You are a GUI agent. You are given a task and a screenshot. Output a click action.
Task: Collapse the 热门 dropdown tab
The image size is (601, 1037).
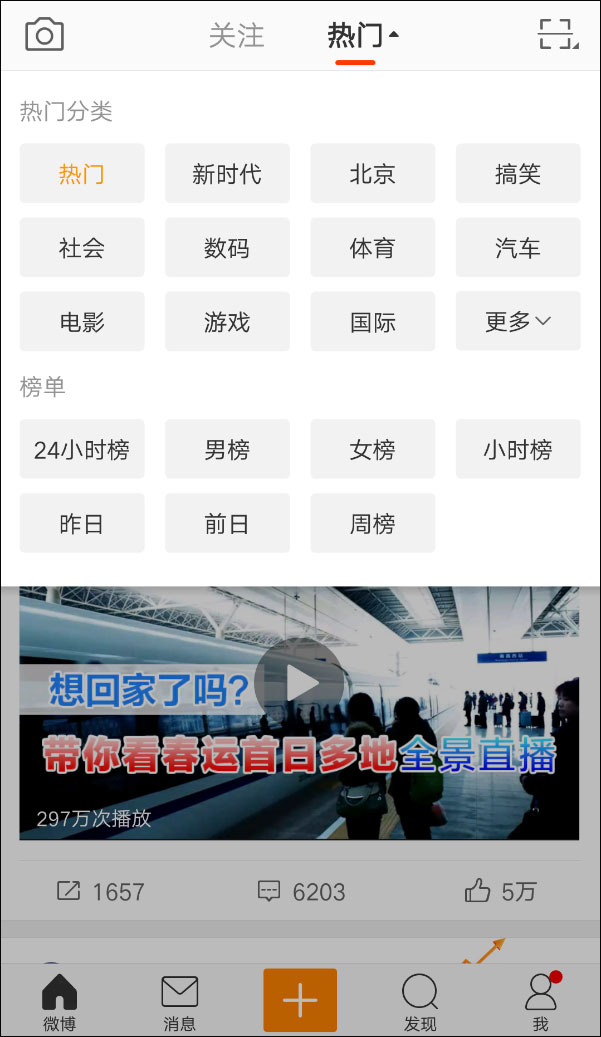[x=362, y=37]
